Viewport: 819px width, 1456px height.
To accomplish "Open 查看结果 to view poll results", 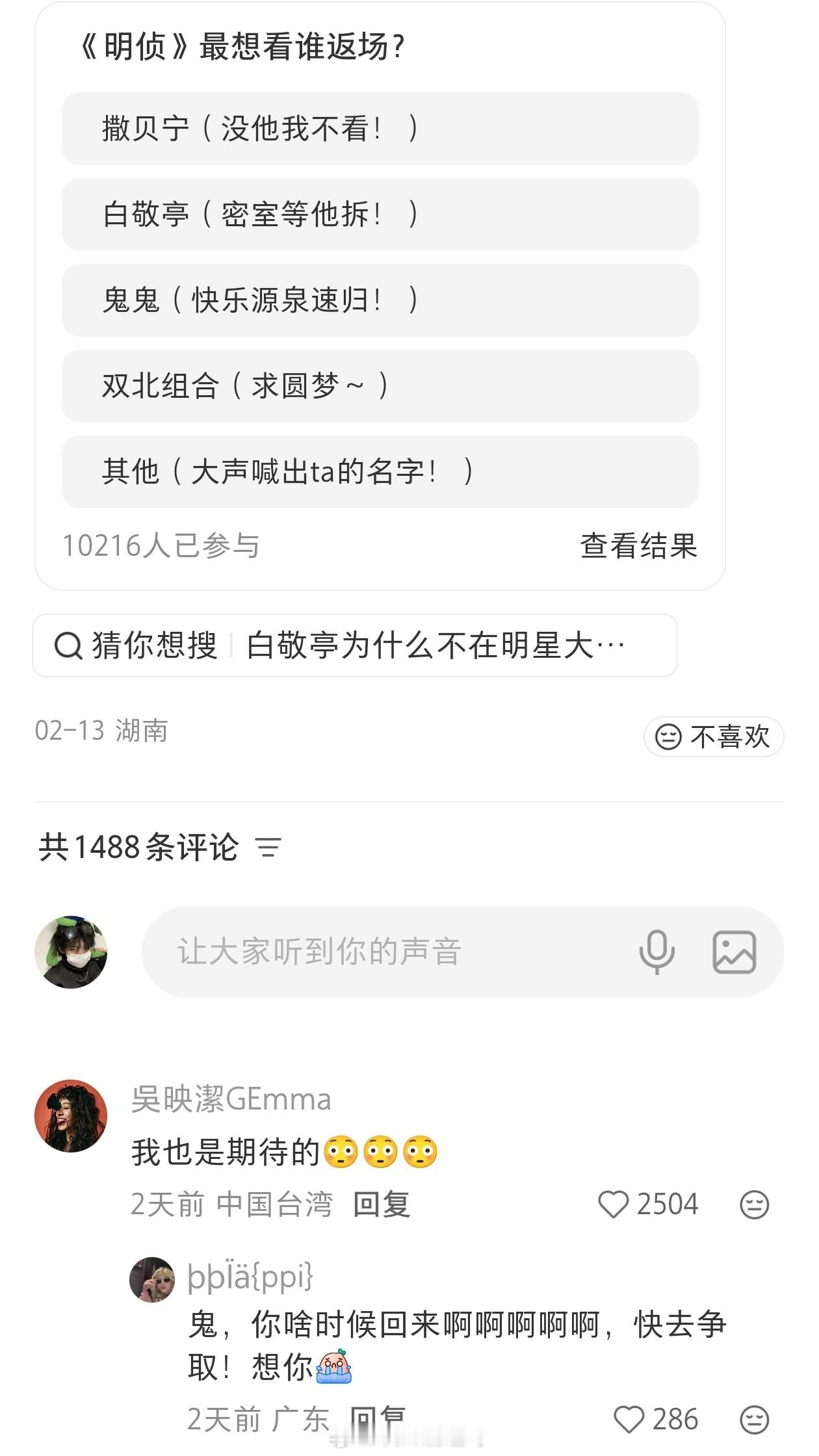I will point(636,548).
